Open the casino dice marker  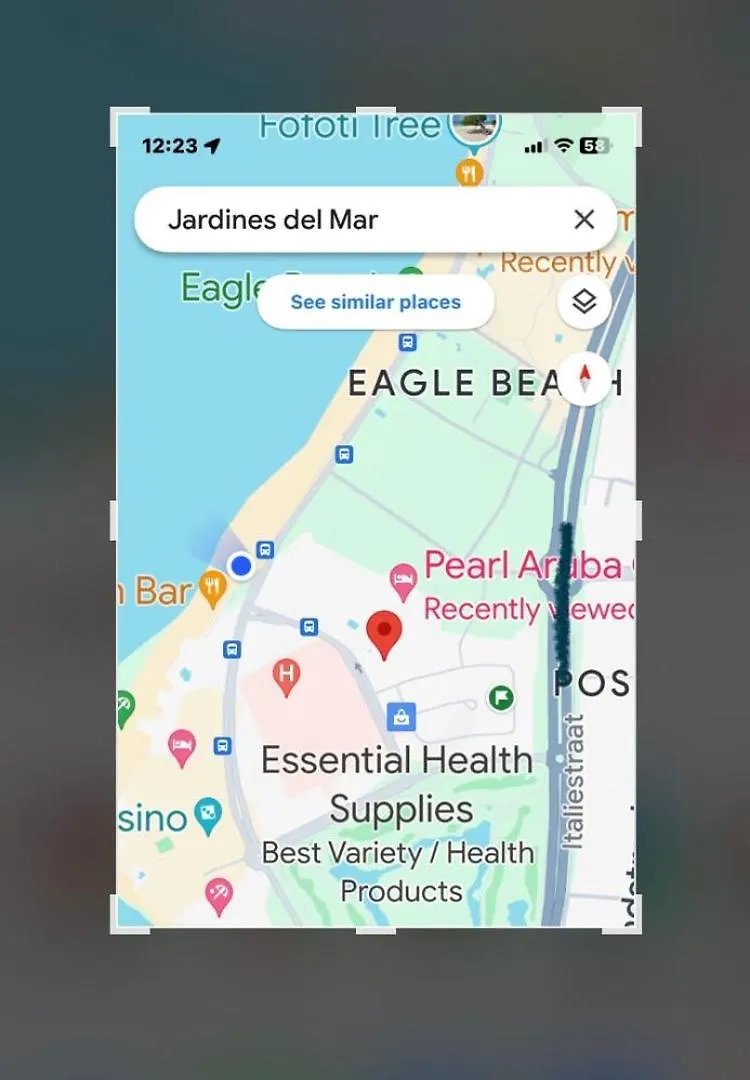(207, 815)
